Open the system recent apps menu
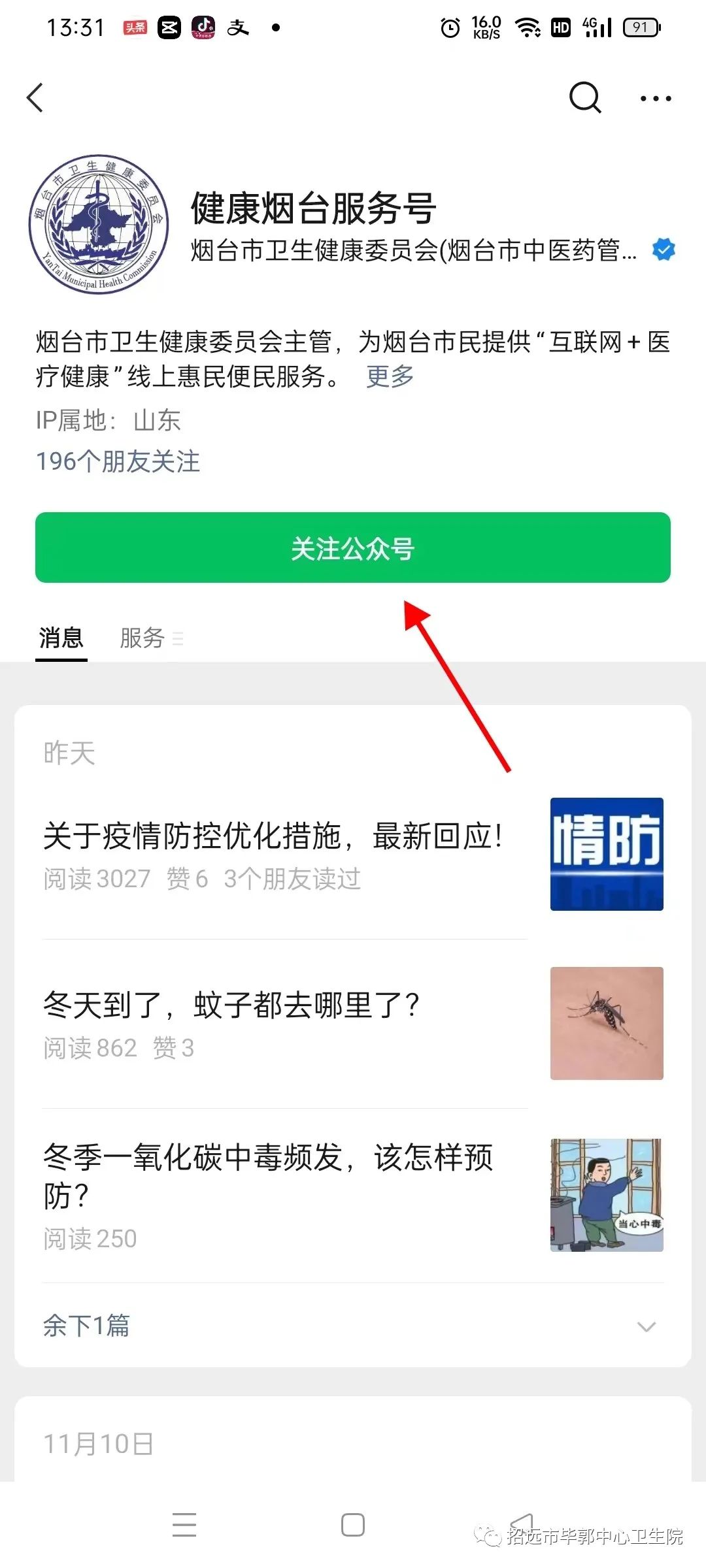This screenshot has width=706, height=1568. click(x=184, y=1525)
